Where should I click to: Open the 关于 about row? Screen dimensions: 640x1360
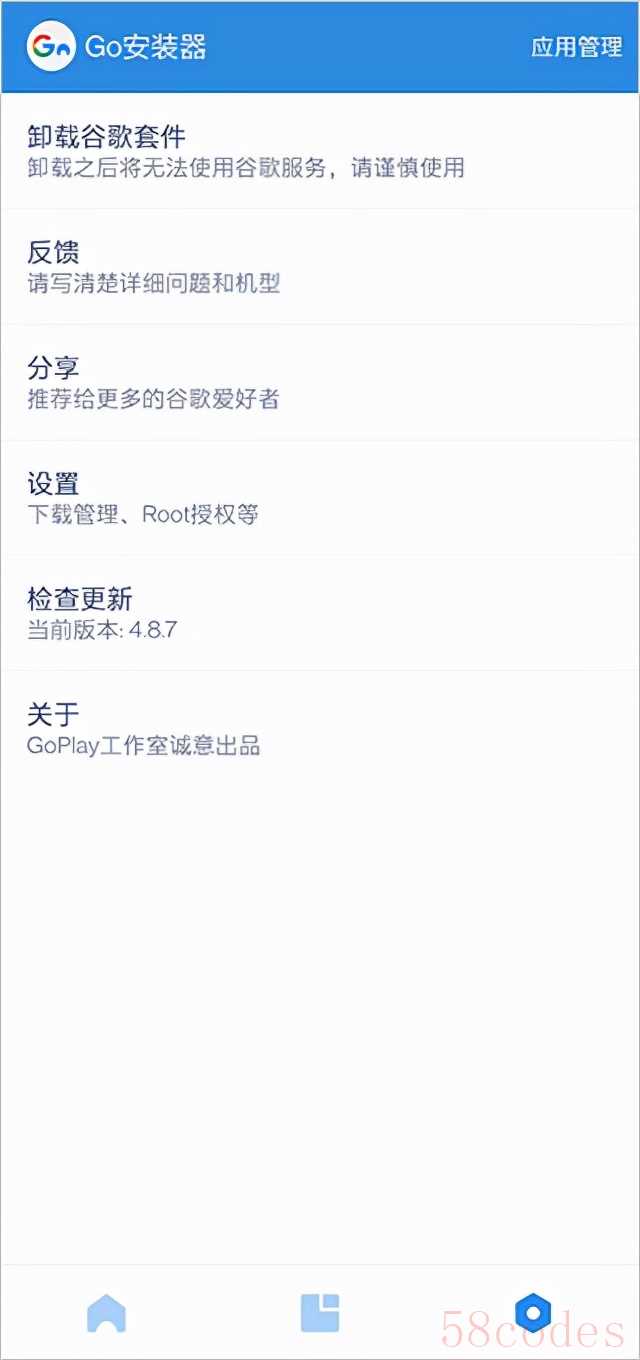[320, 729]
